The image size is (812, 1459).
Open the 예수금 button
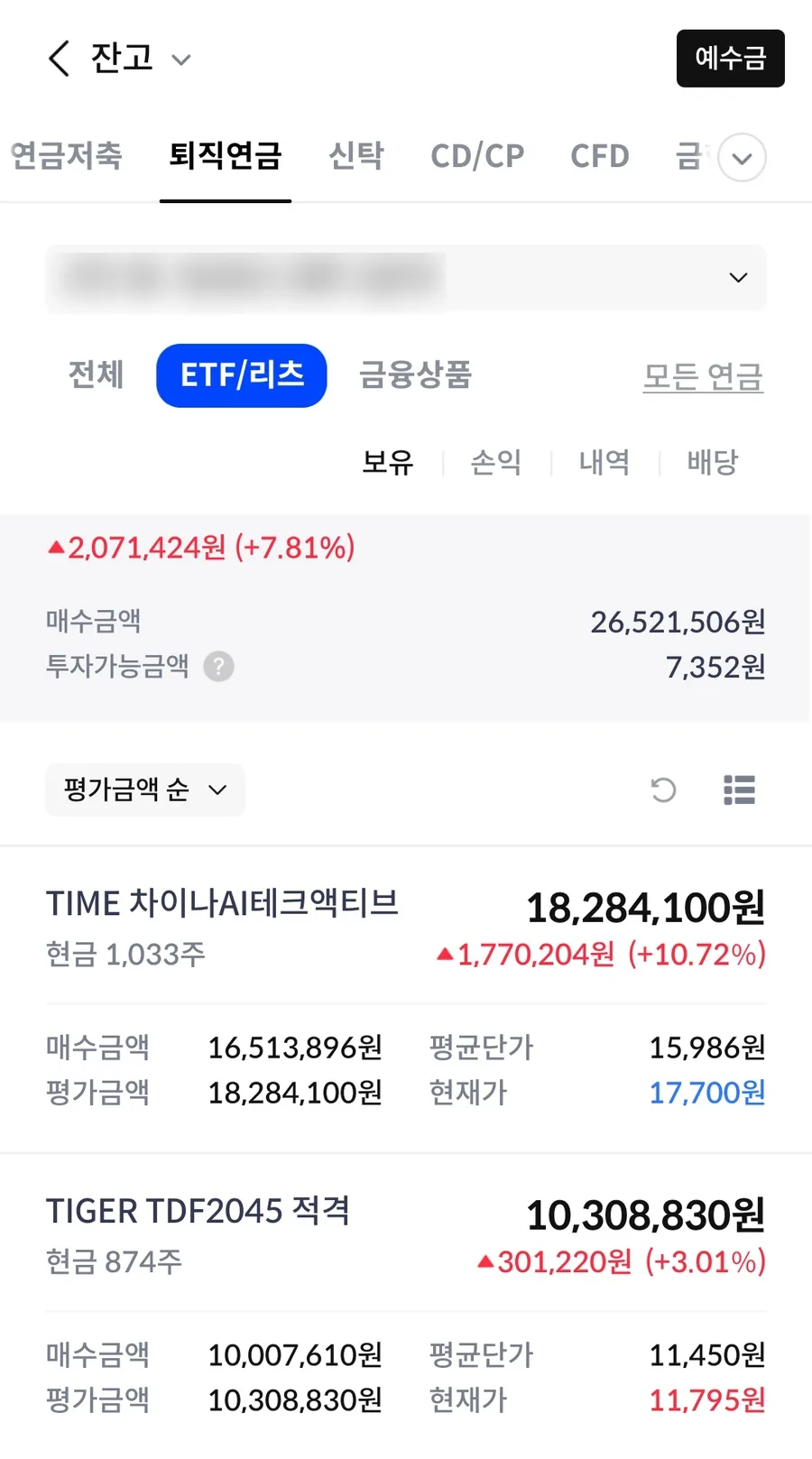click(x=730, y=59)
